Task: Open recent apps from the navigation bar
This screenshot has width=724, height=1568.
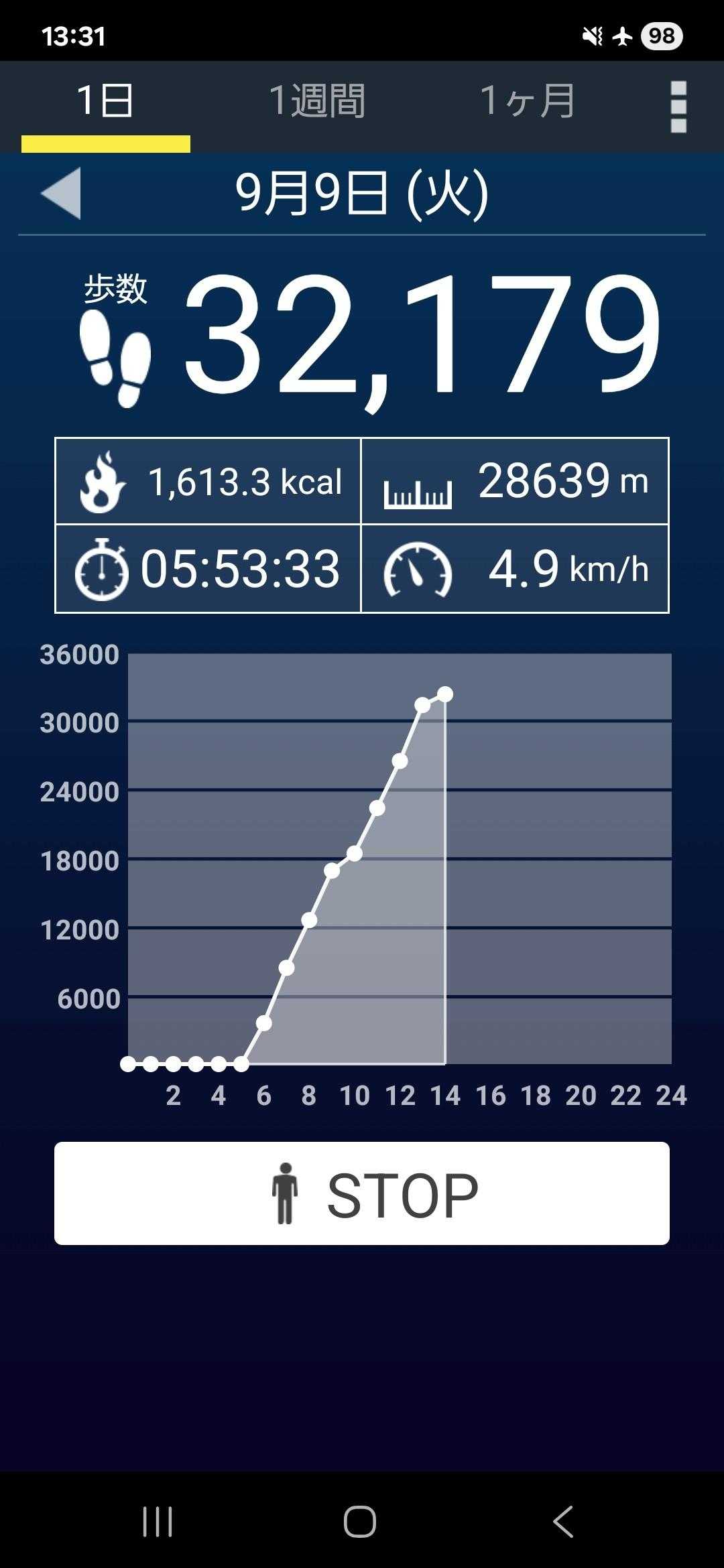Action: (158, 1522)
